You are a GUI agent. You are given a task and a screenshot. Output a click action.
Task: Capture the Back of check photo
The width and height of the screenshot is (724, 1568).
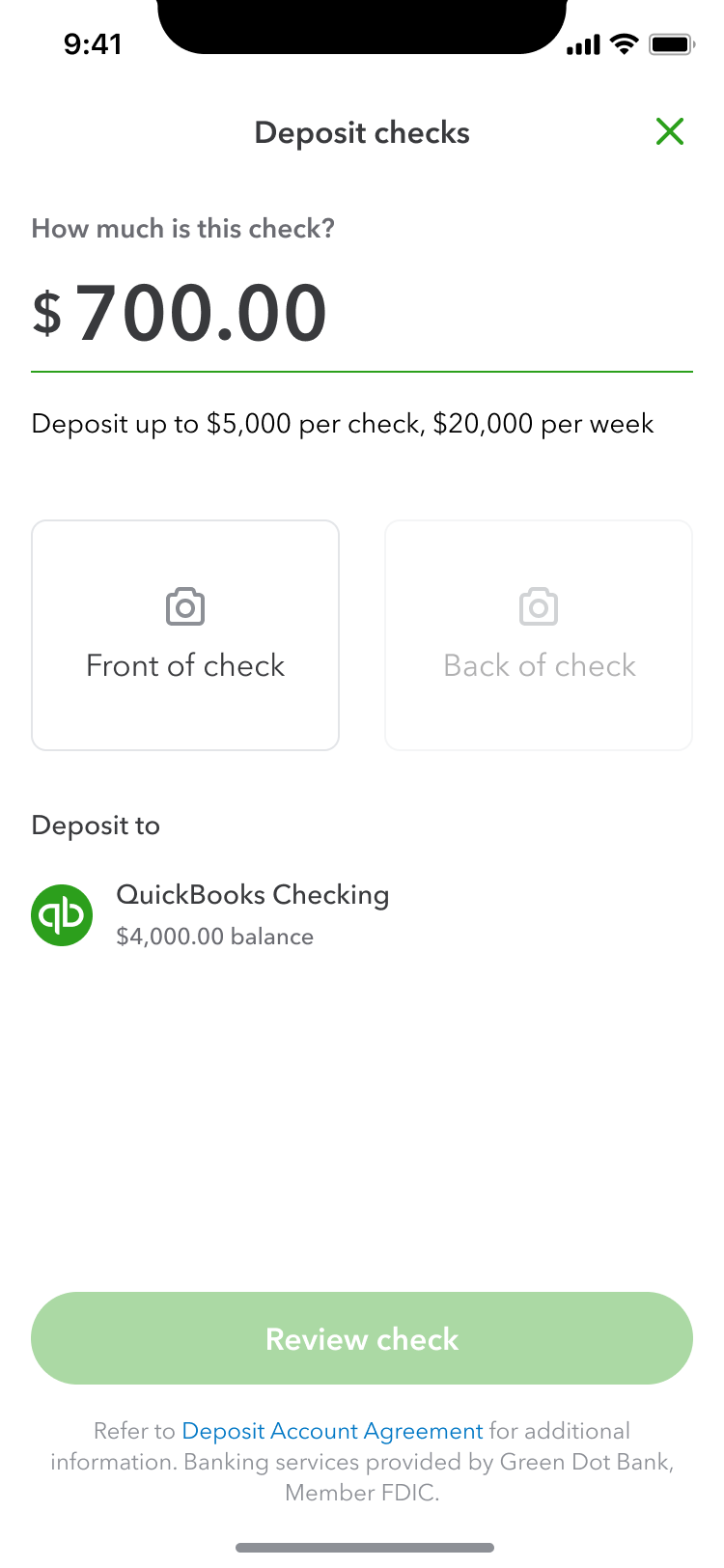click(x=539, y=635)
